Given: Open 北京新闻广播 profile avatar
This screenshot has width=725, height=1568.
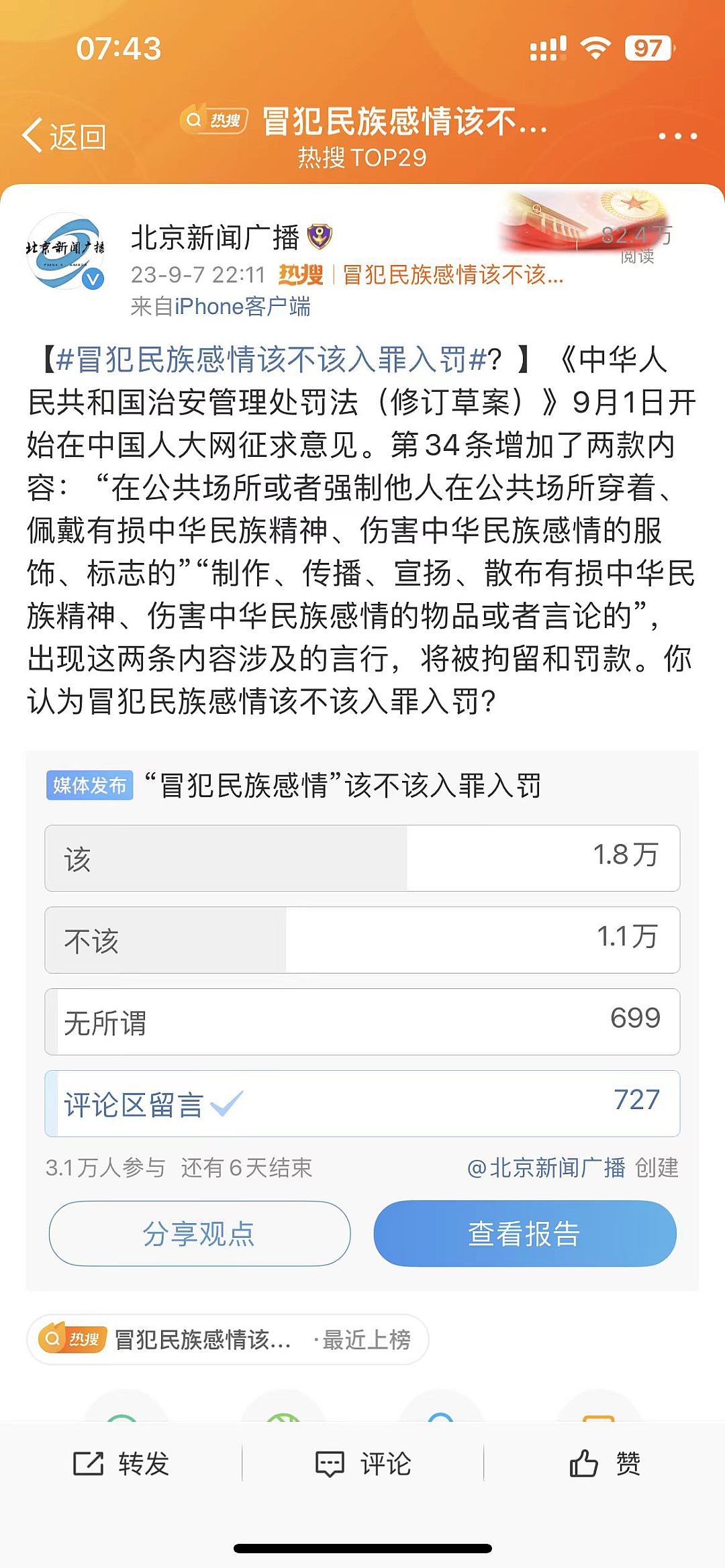Looking at the screenshot, I should point(65,251).
